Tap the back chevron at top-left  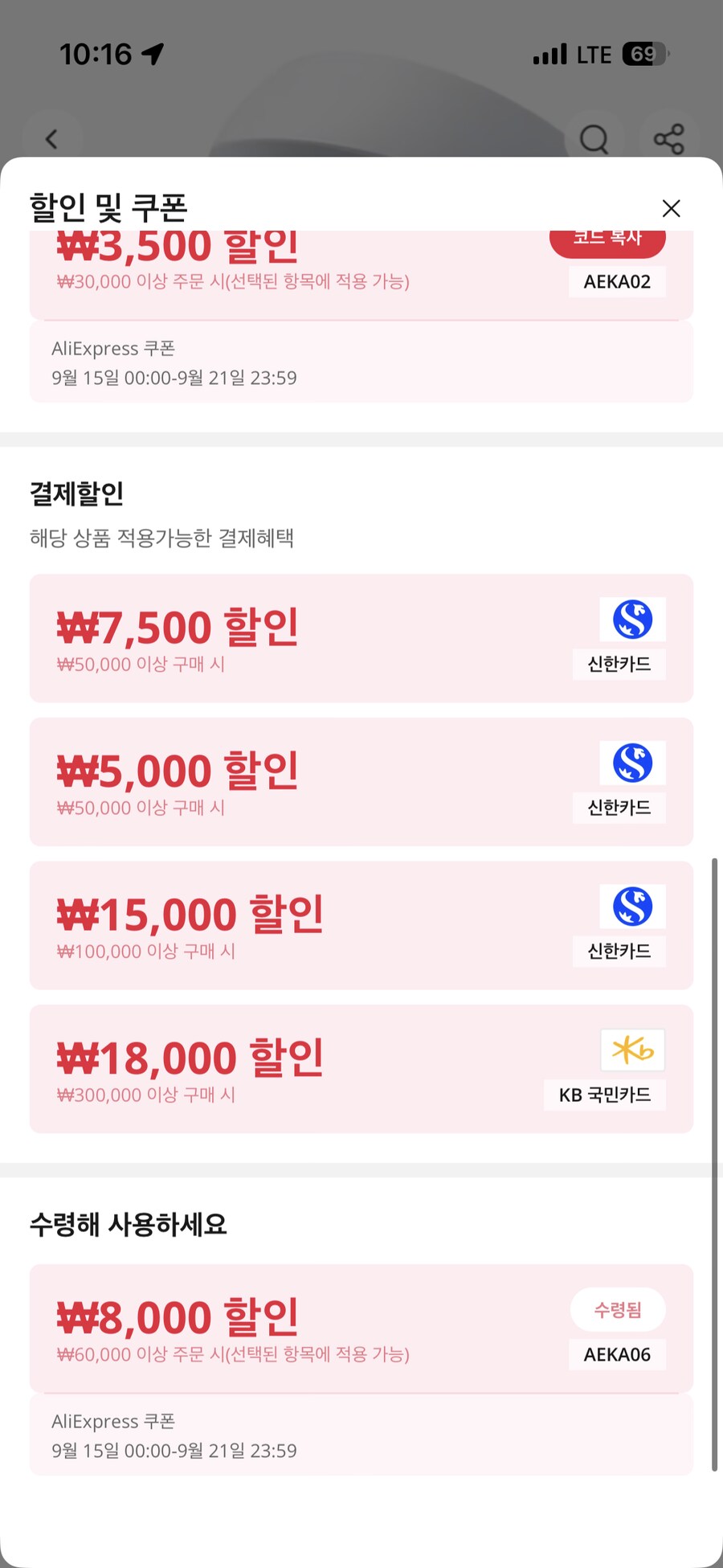click(52, 138)
